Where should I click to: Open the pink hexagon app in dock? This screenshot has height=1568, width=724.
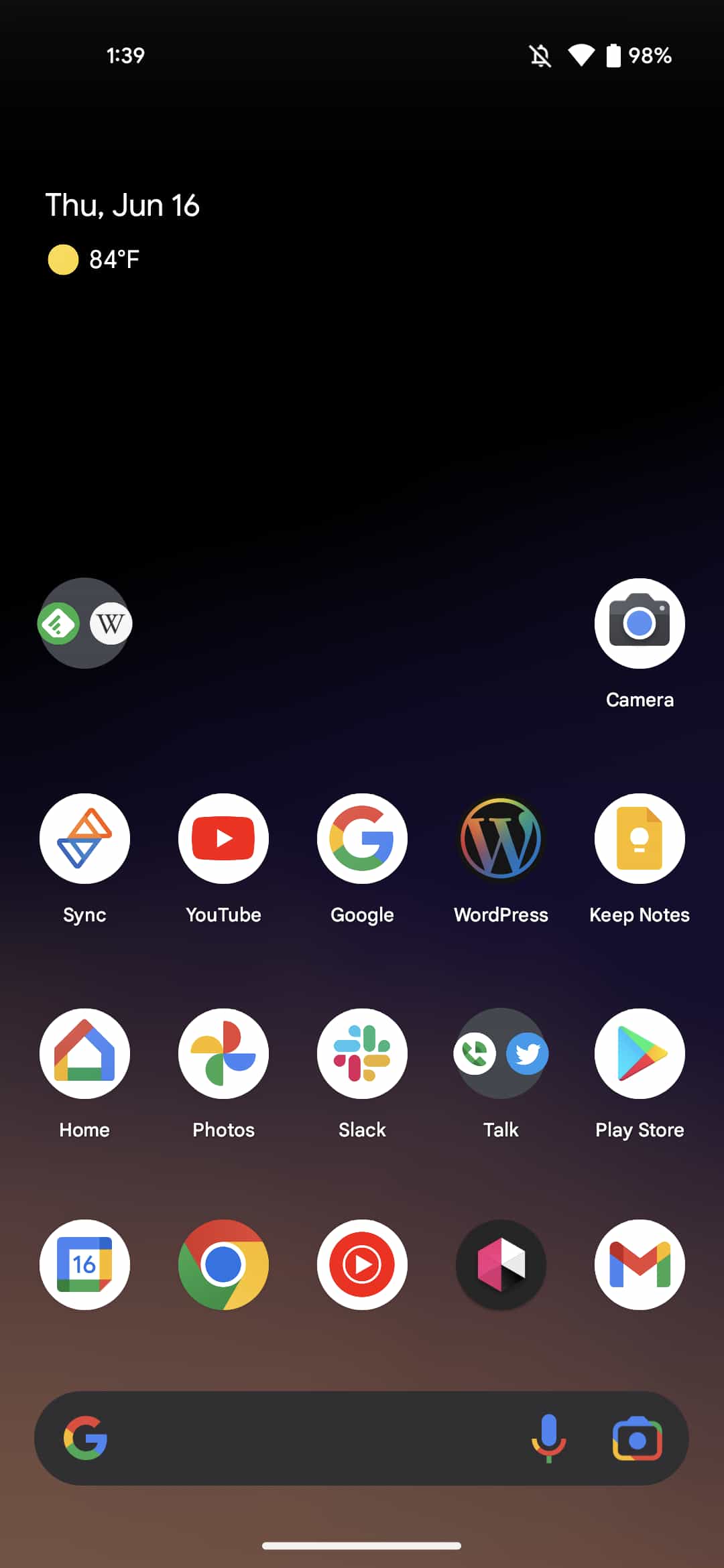click(x=501, y=1264)
